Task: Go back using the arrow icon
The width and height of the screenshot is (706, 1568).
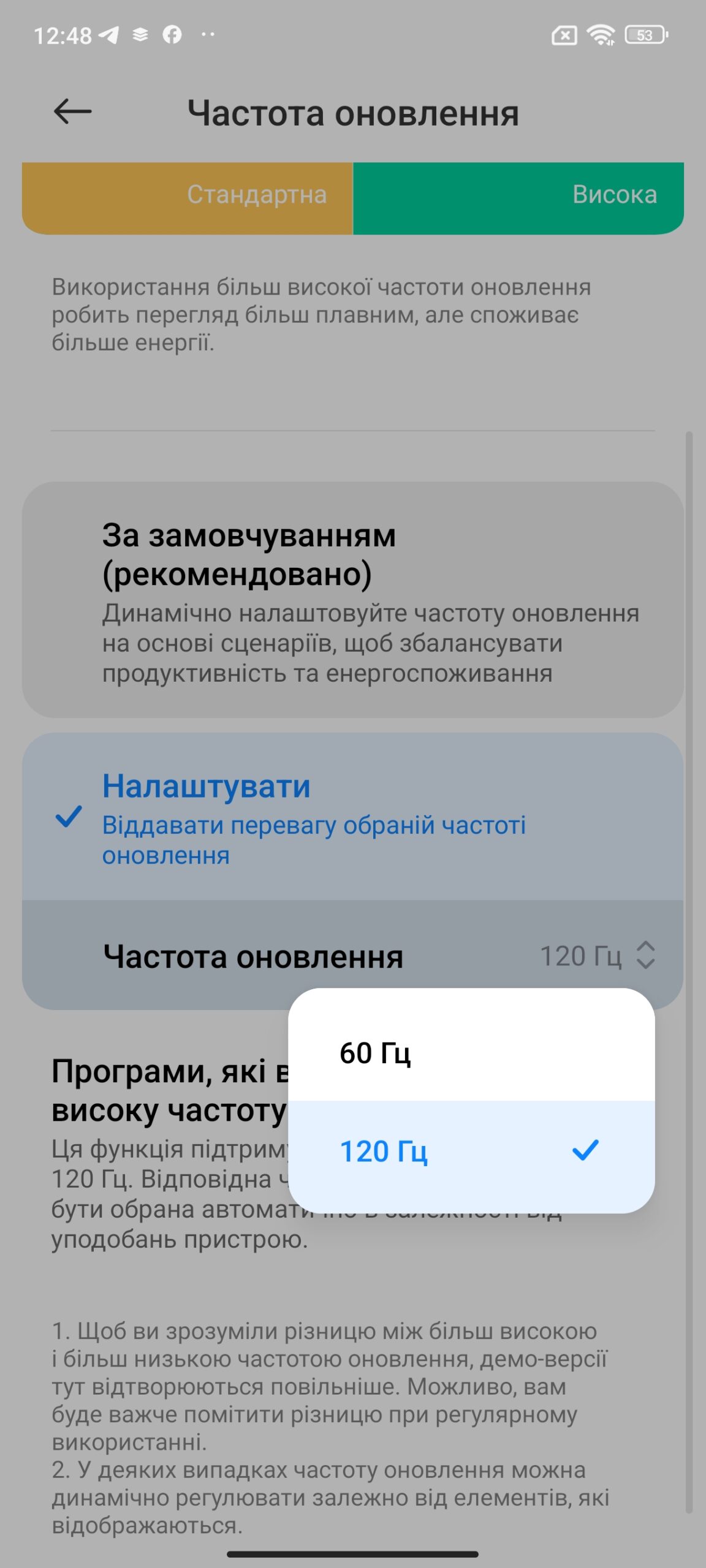Action: pyautogui.click(x=72, y=112)
